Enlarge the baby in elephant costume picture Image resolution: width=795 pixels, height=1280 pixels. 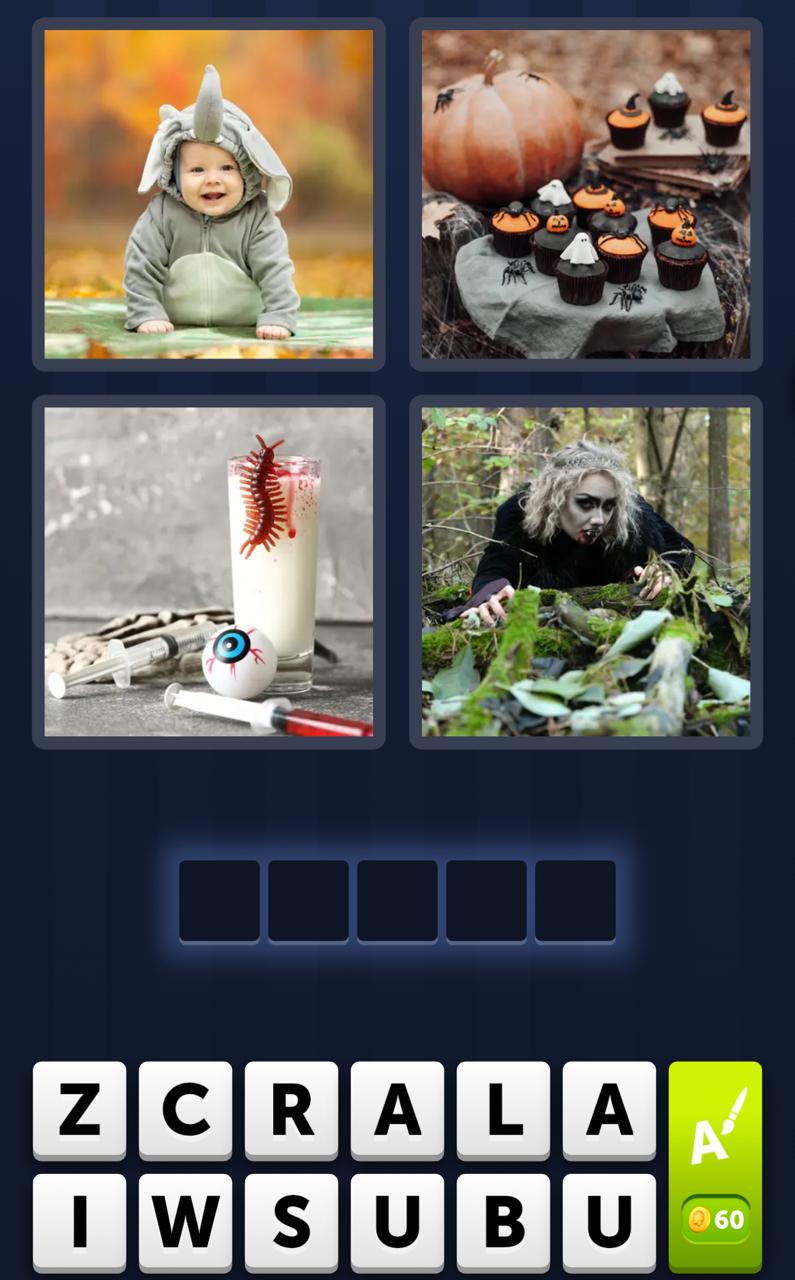(209, 194)
